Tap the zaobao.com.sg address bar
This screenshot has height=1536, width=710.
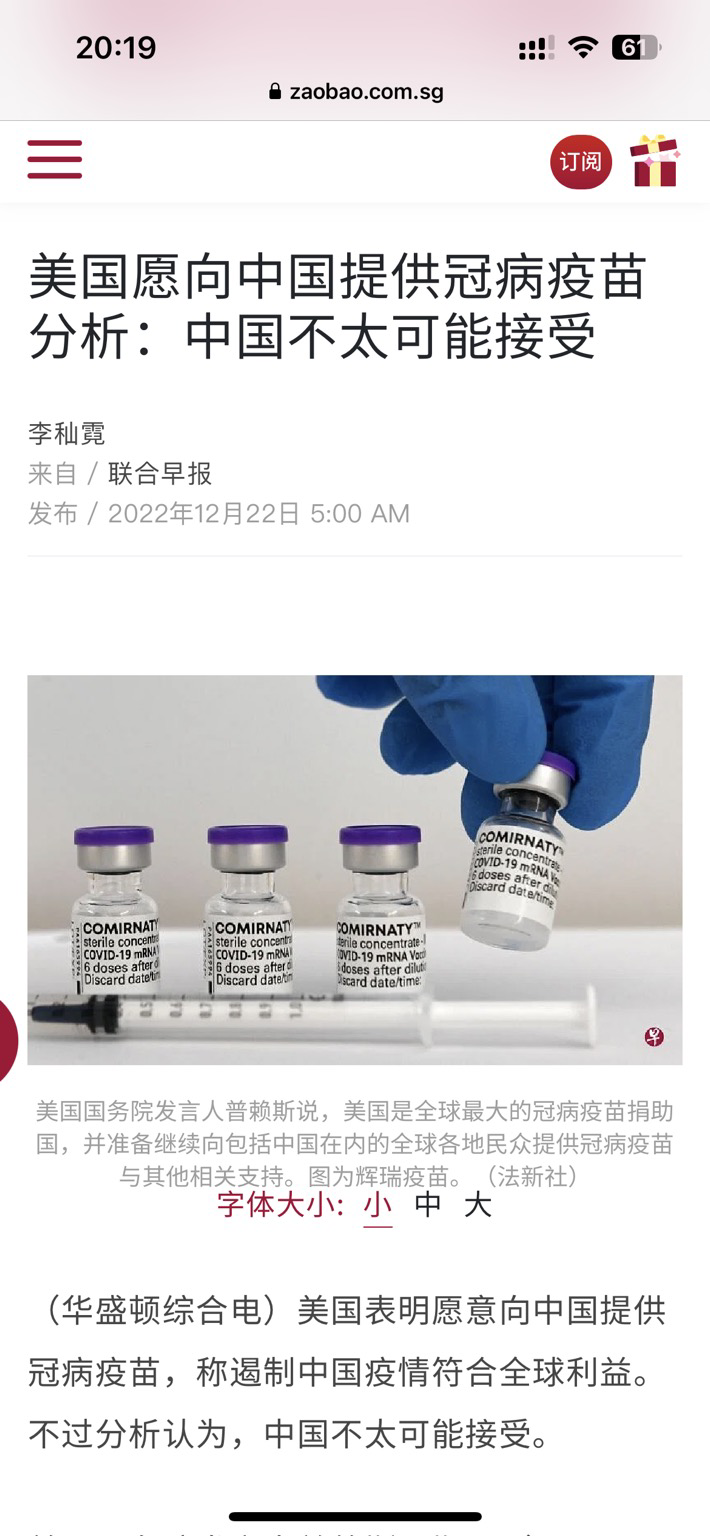(x=355, y=92)
